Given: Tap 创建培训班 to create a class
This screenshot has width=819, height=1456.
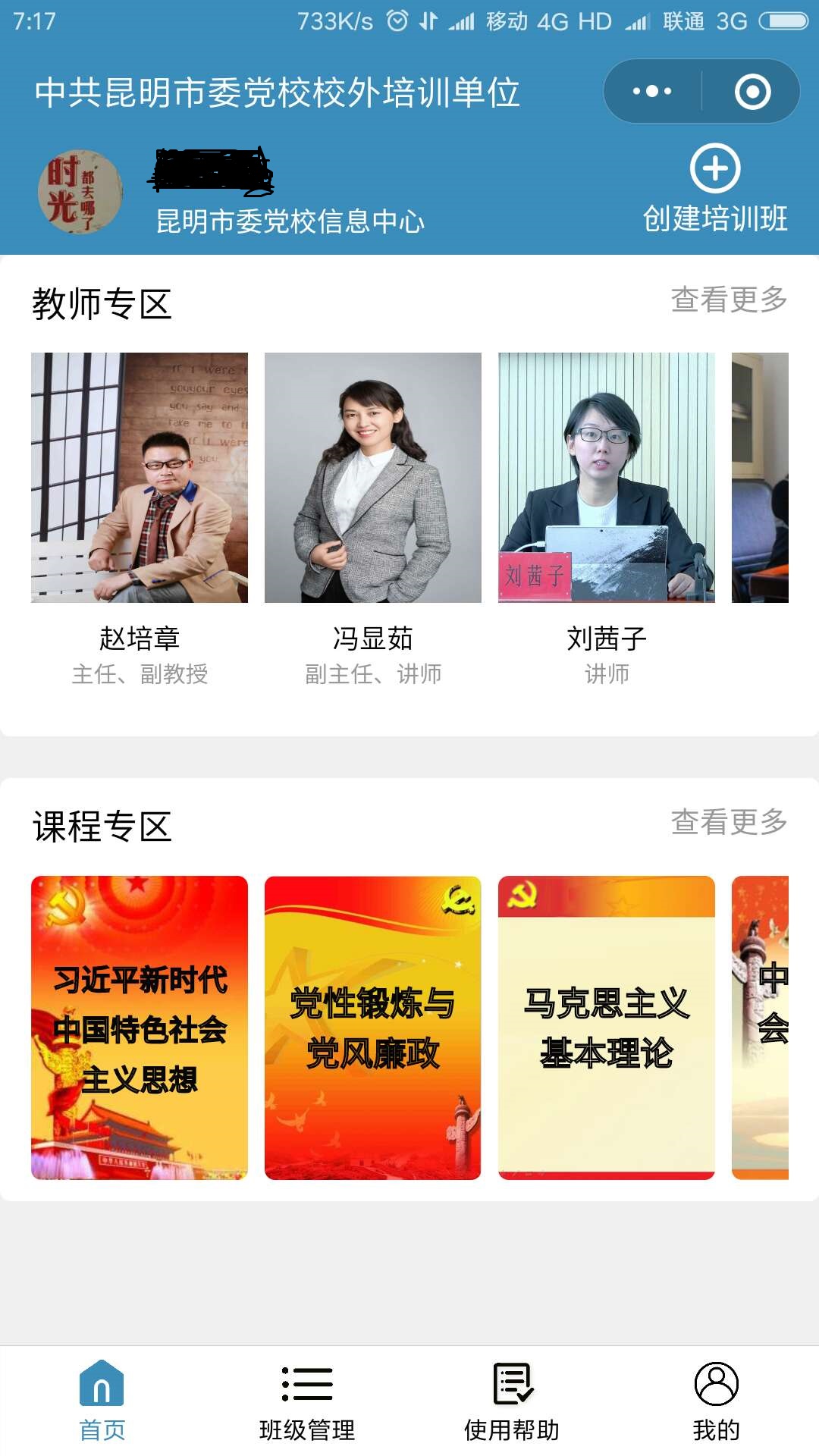Looking at the screenshot, I should pyautogui.click(x=715, y=188).
